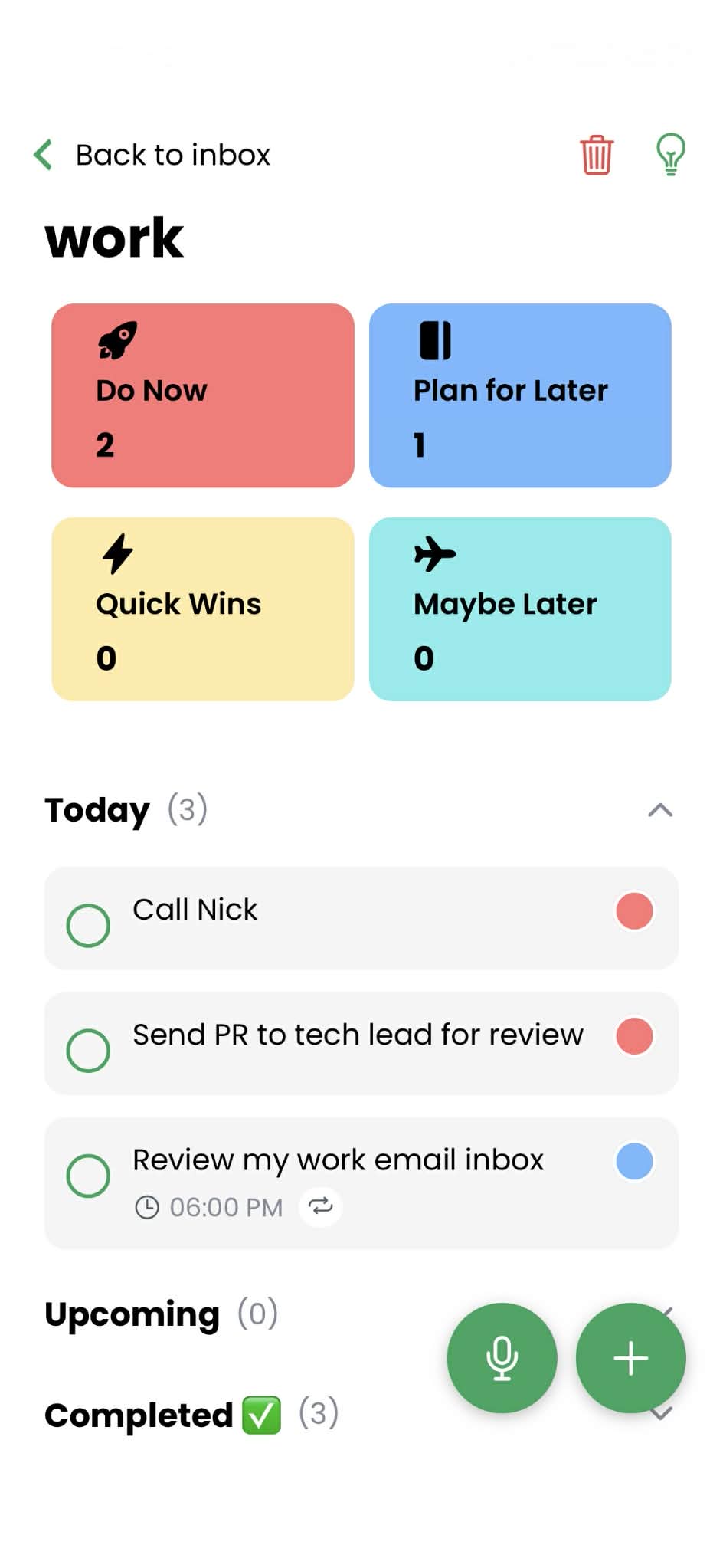Screen dimensions: 723x1568
Task: Collapse the Today section
Action: (660, 810)
